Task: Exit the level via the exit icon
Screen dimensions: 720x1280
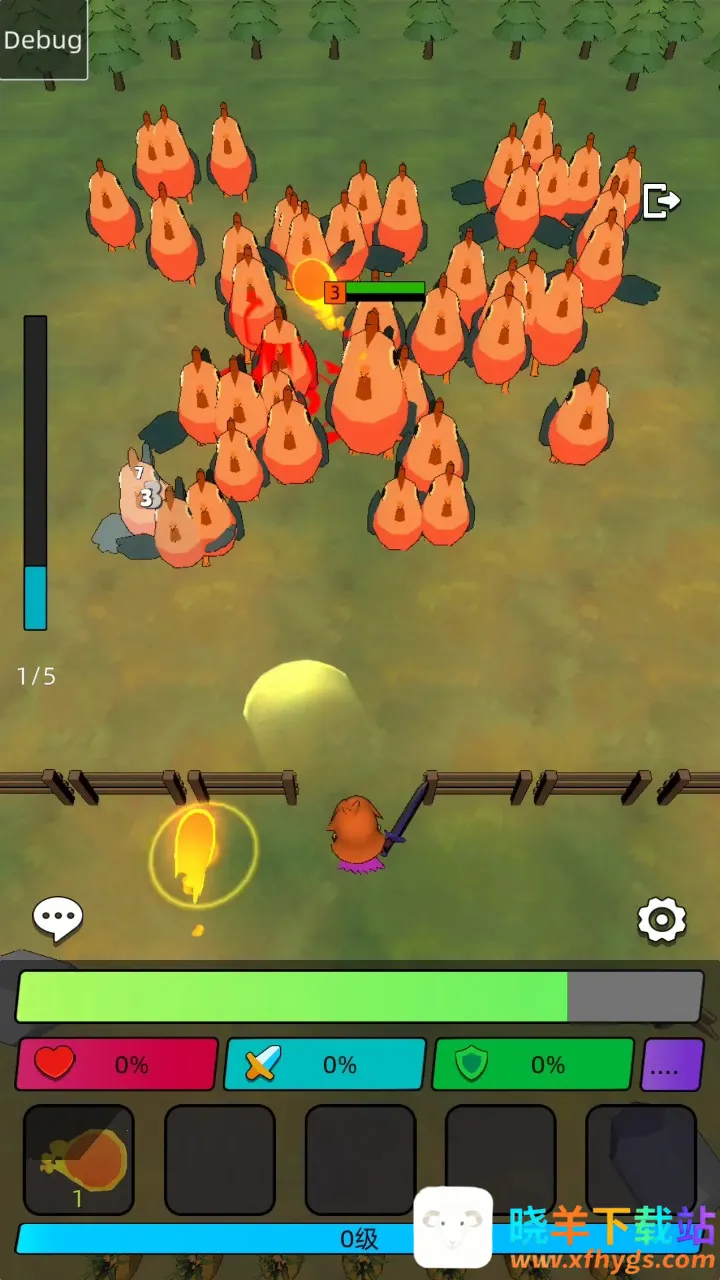Action: point(661,201)
